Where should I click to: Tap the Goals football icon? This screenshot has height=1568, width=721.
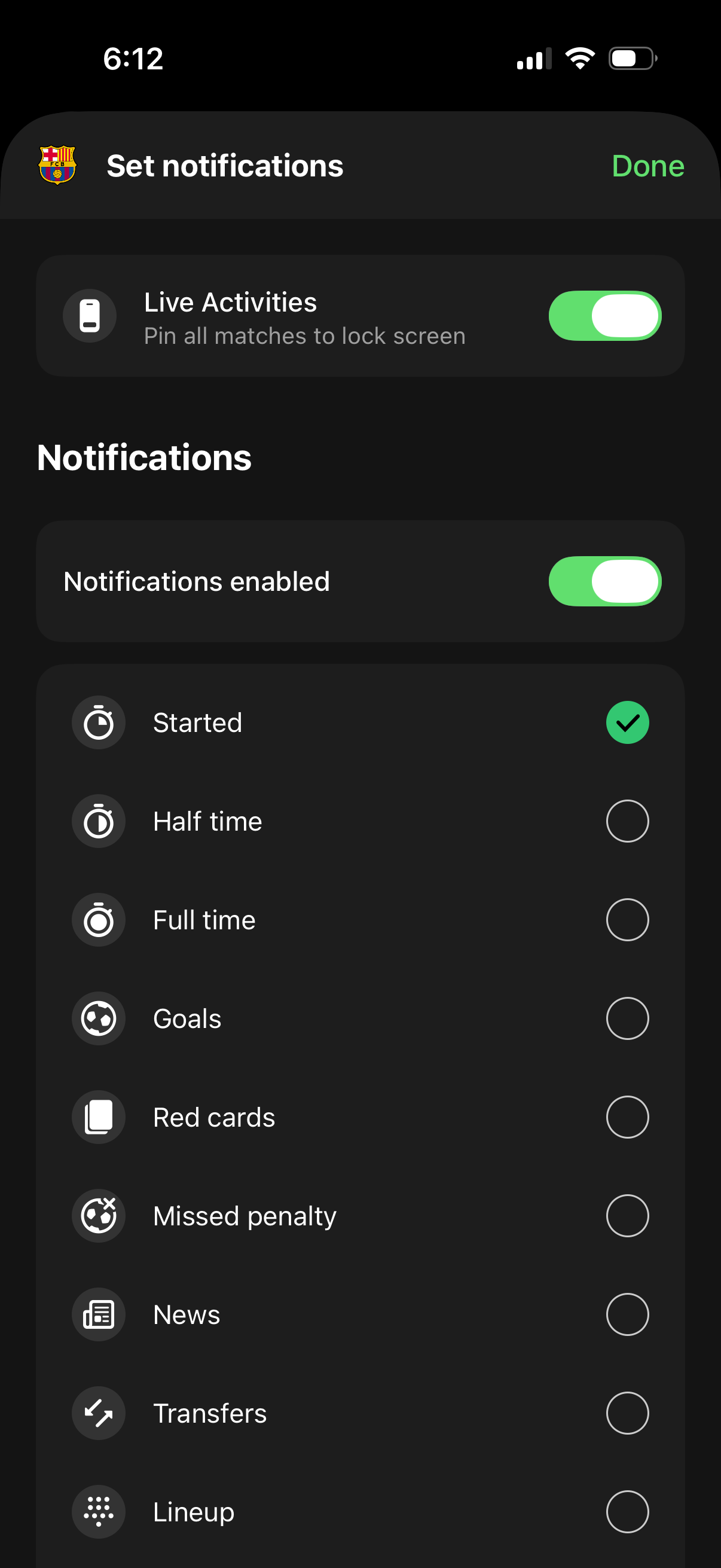coord(98,1018)
